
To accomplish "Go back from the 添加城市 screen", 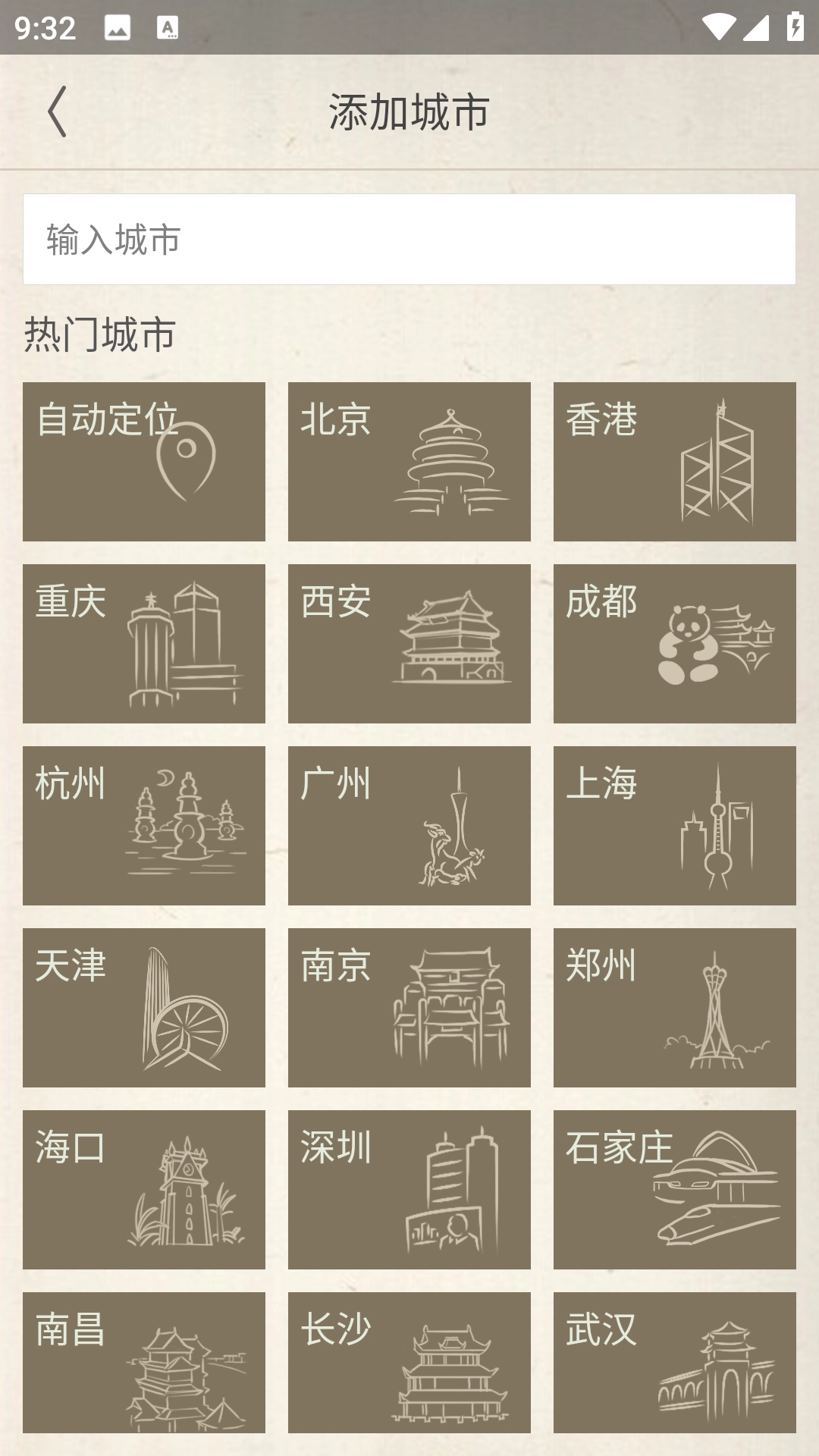I will pyautogui.click(x=58, y=111).
